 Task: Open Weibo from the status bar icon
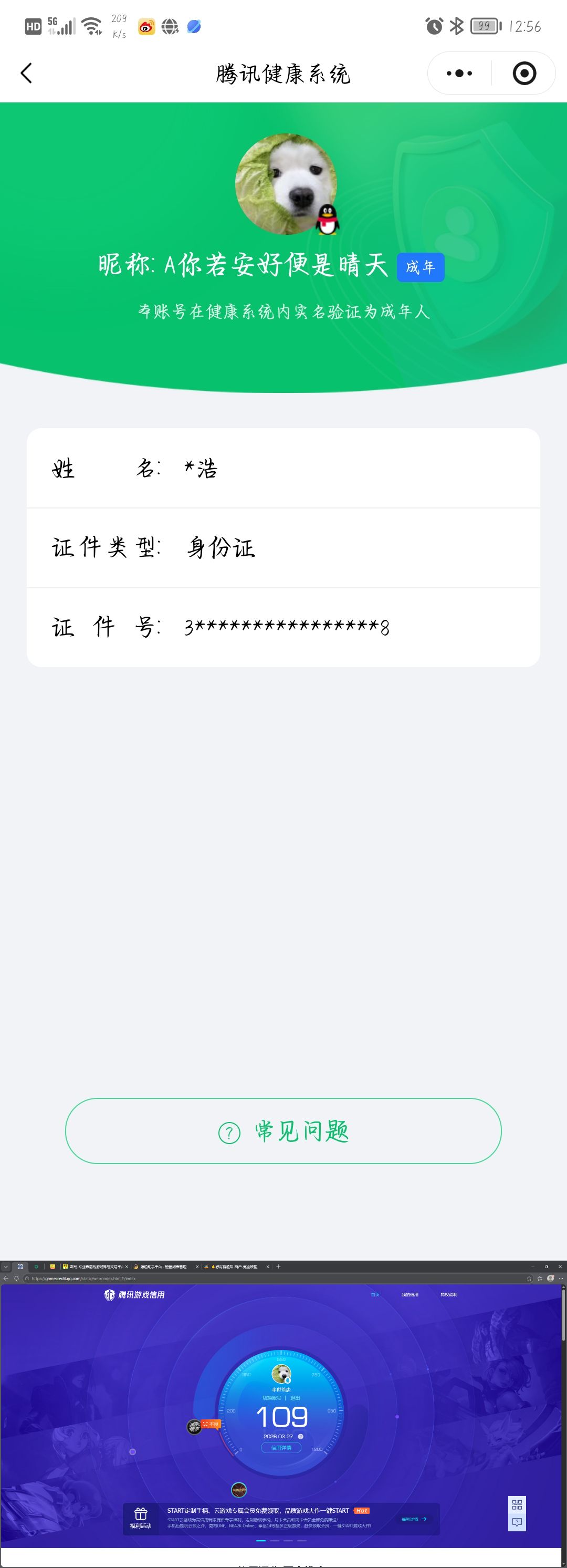[145, 26]
